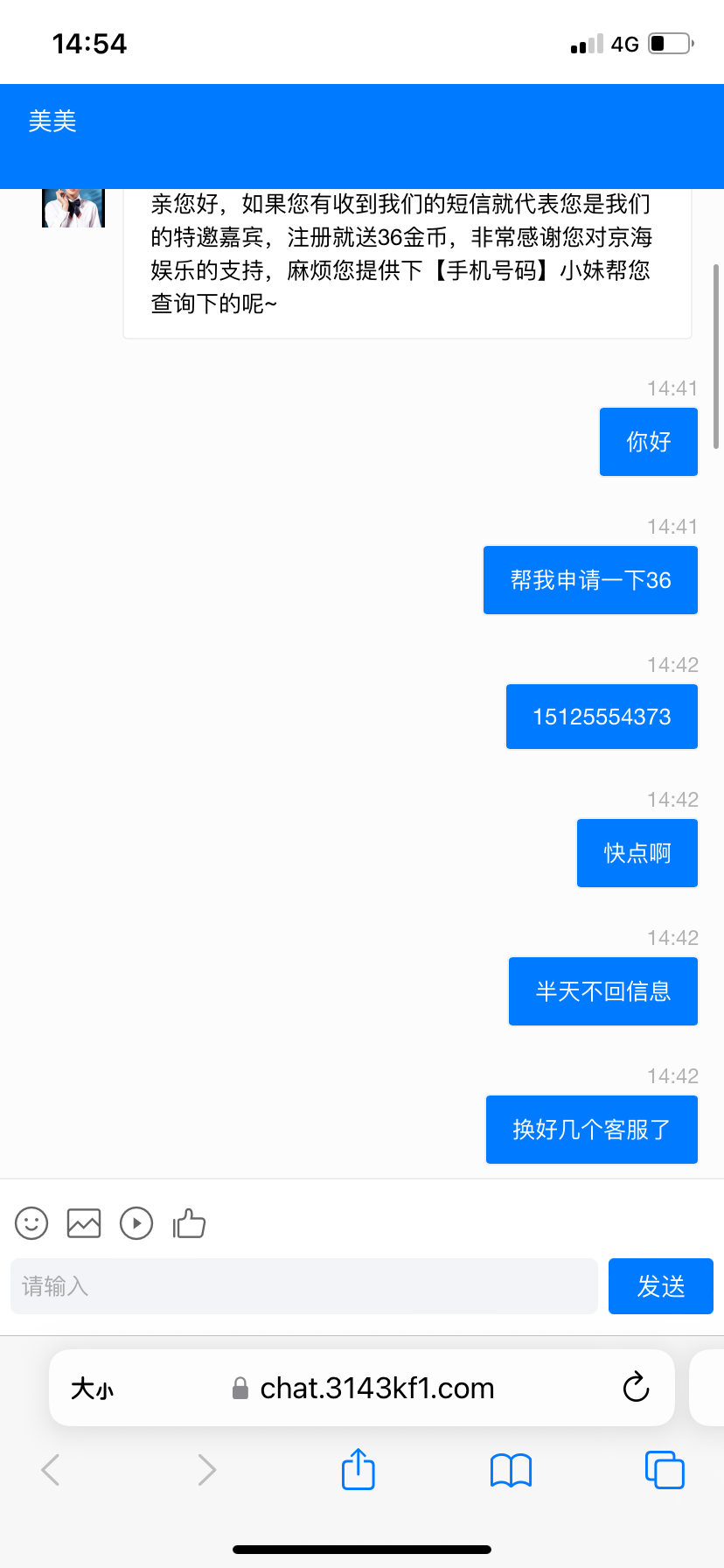The height and width of the screenshot is (1568, 724).
Task: Tap the thumbs-up rating icon
Action: point(189,1223)
